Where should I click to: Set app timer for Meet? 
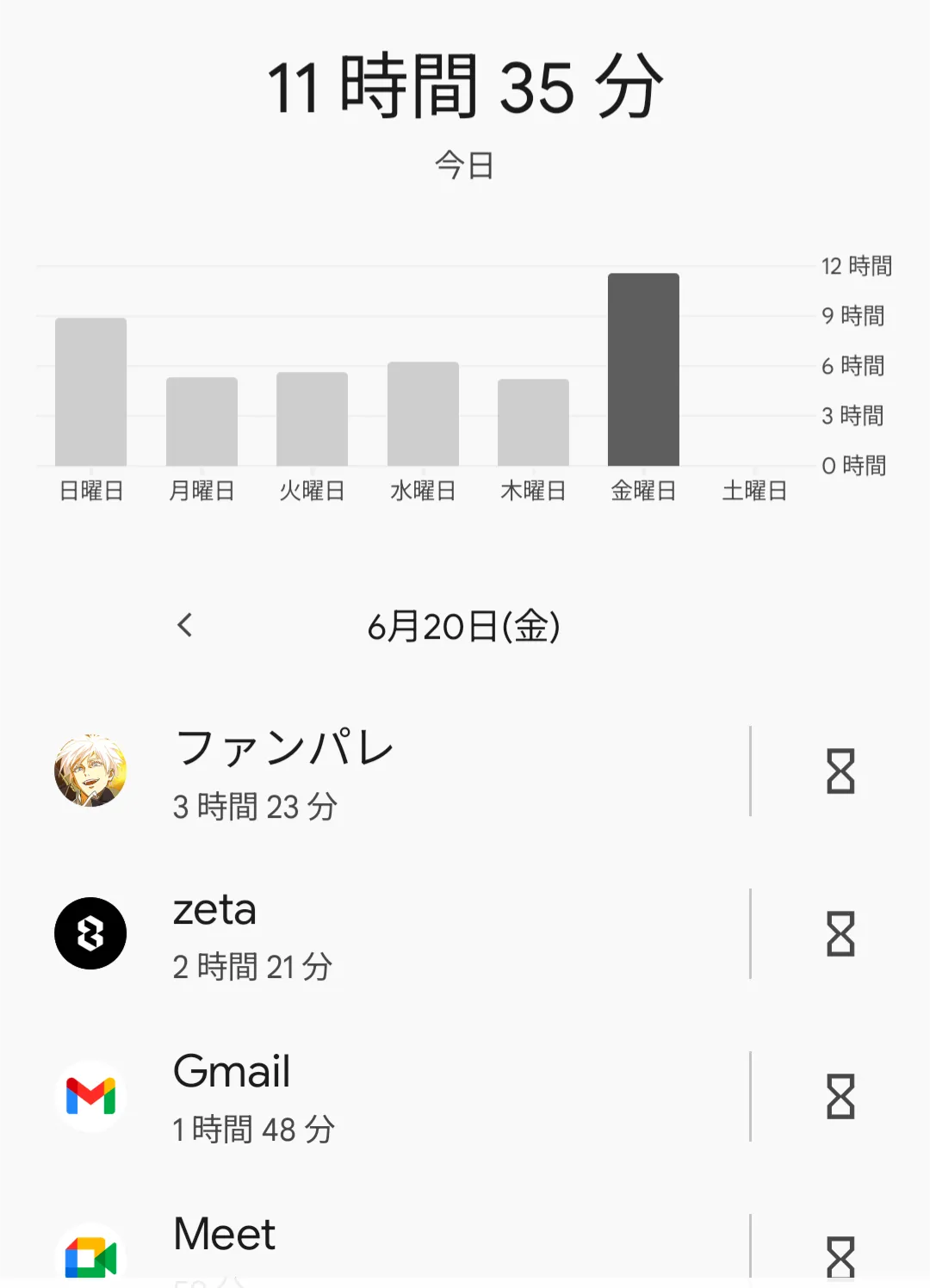point(840,1255)
